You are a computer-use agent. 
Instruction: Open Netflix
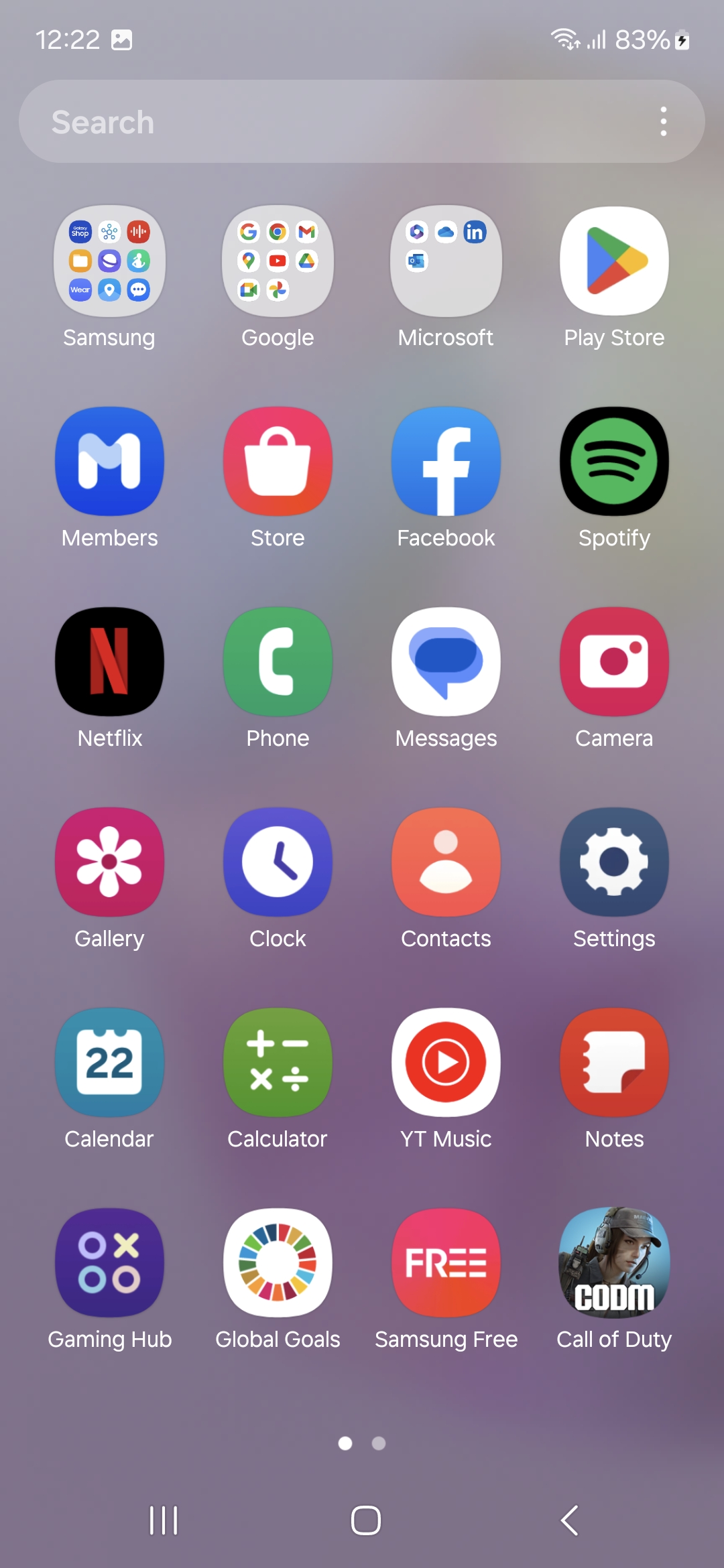point(109,661)
